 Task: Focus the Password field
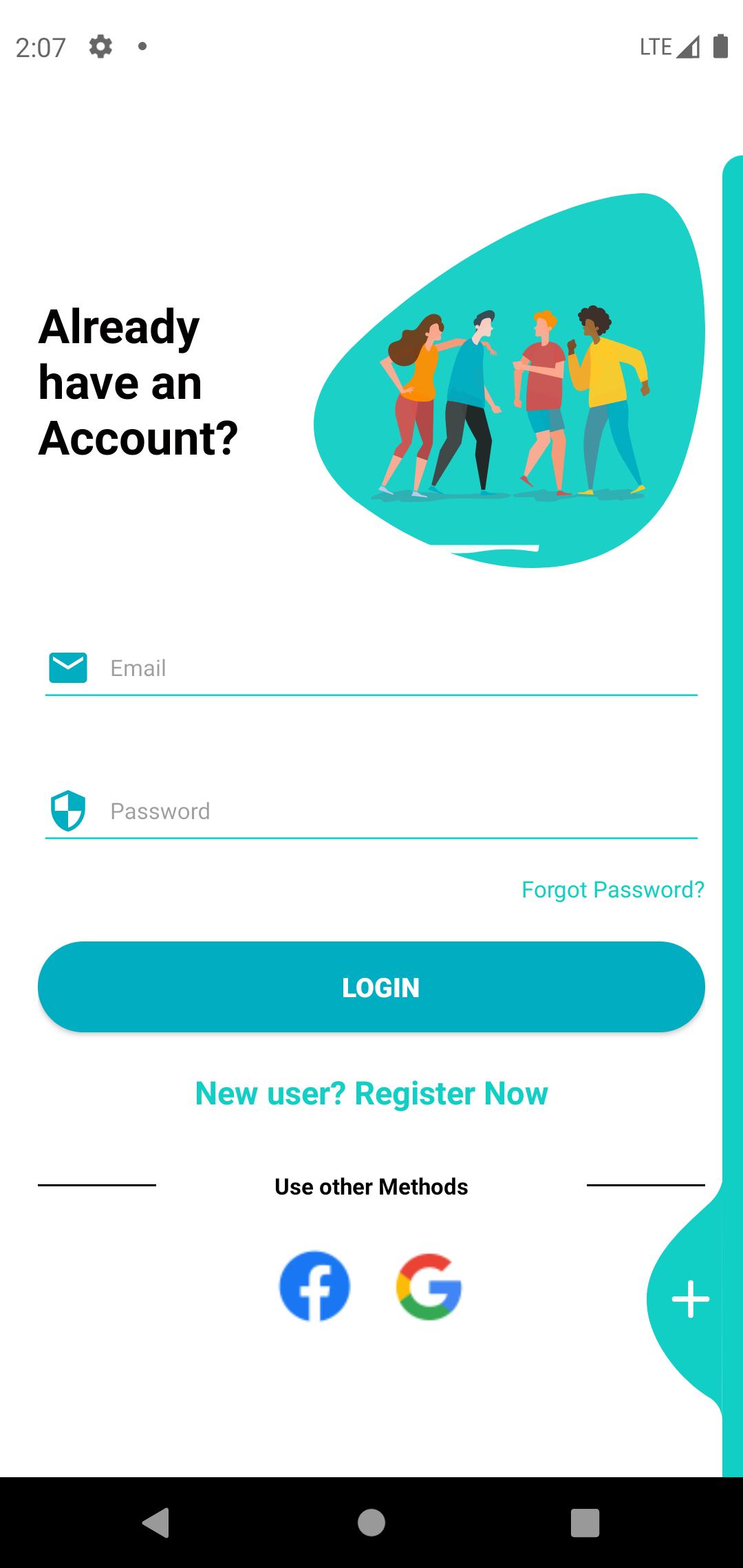pos(371,811)
